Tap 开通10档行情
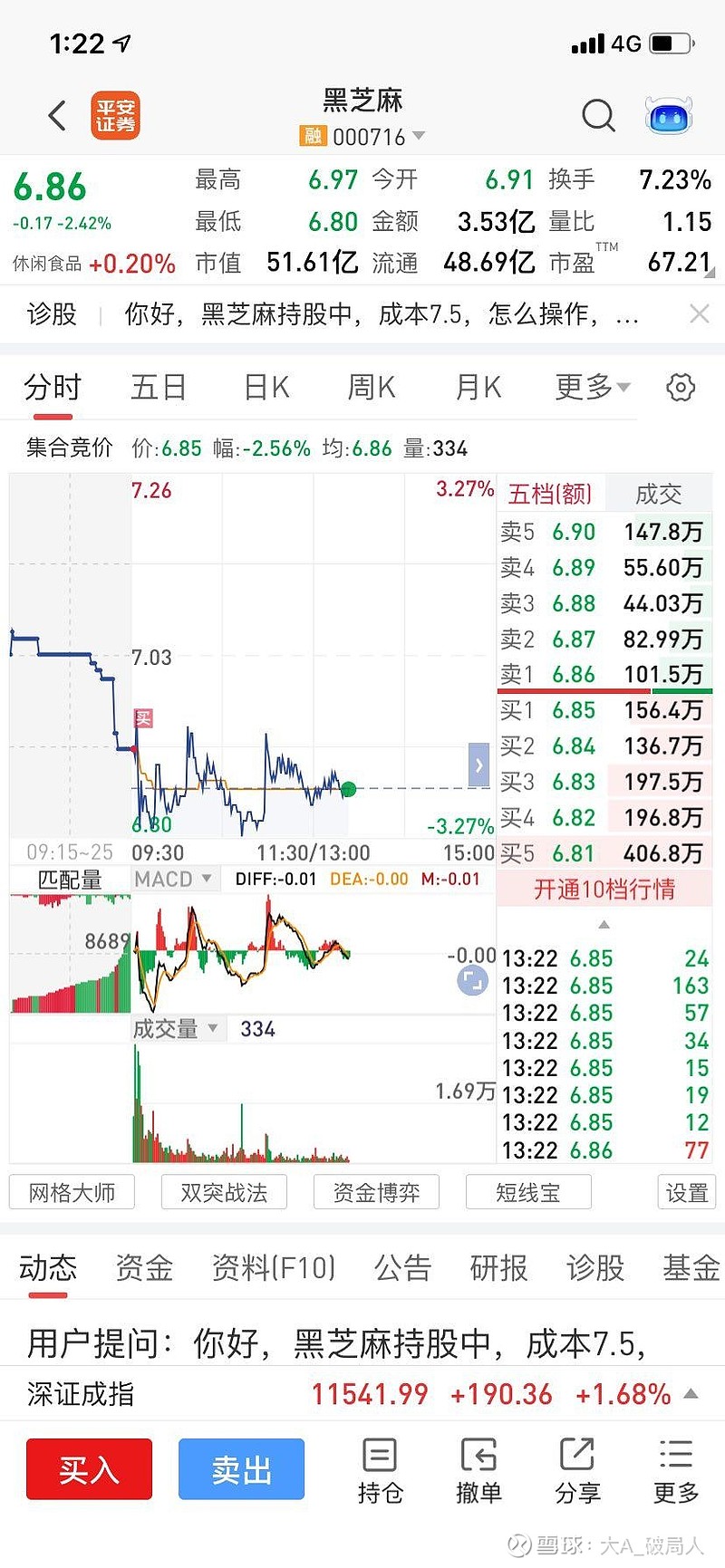The image size is (725, 1568). [604, 890]
